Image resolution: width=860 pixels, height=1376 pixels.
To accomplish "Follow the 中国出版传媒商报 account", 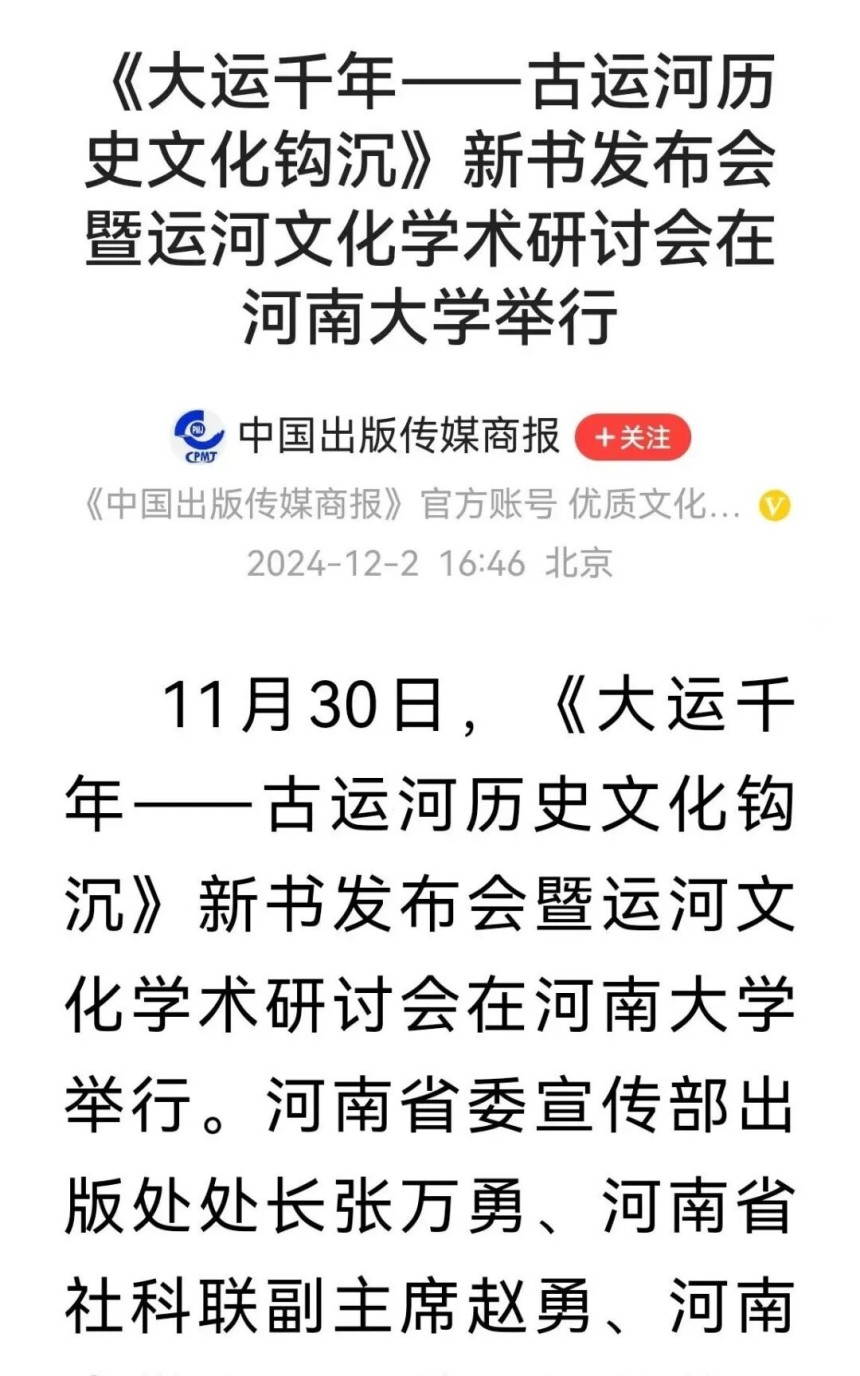I will pyautogui.click(x=632, y=437).
